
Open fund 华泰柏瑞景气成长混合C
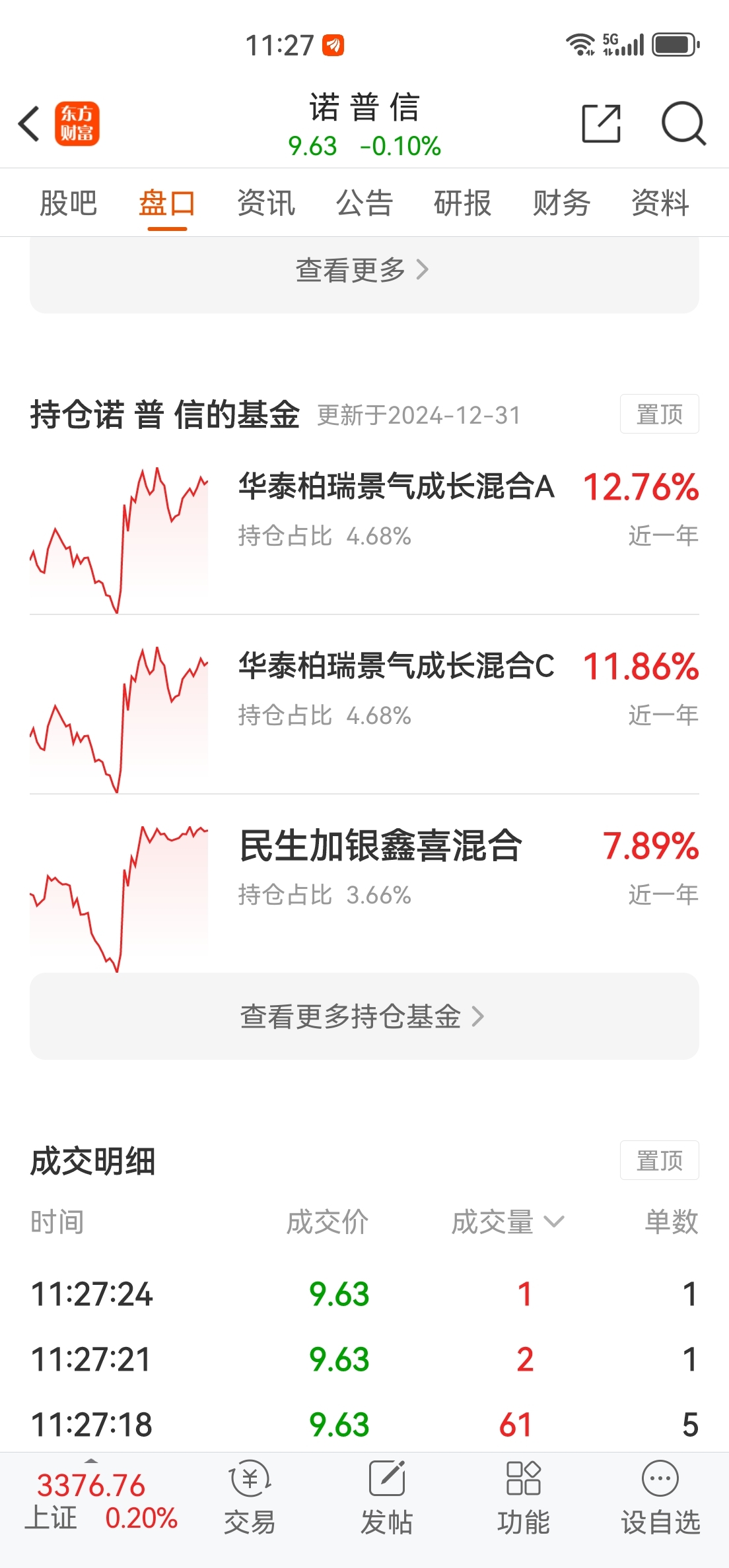396,667
